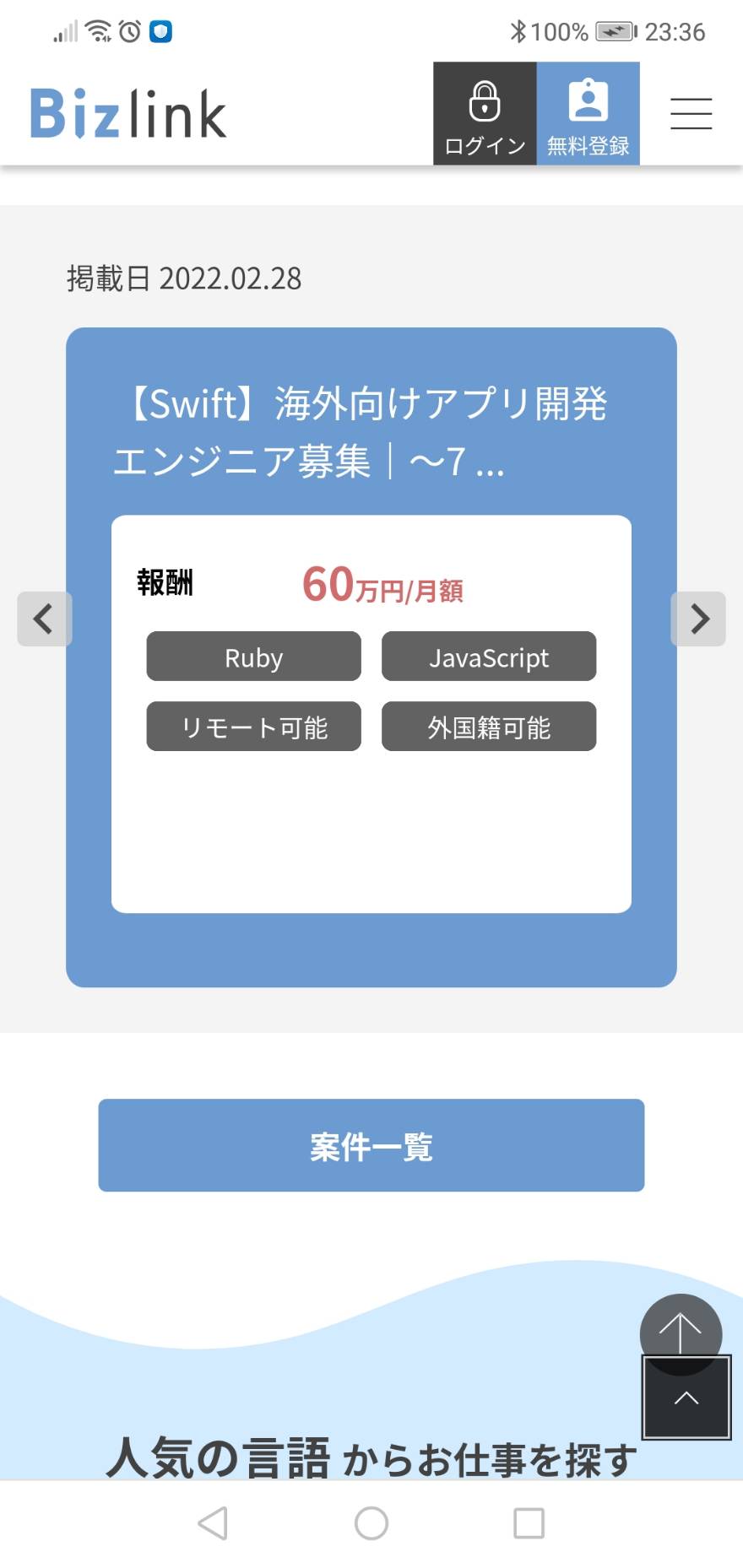
Task: Select the Ruby tag
Action: pos(253,657)
